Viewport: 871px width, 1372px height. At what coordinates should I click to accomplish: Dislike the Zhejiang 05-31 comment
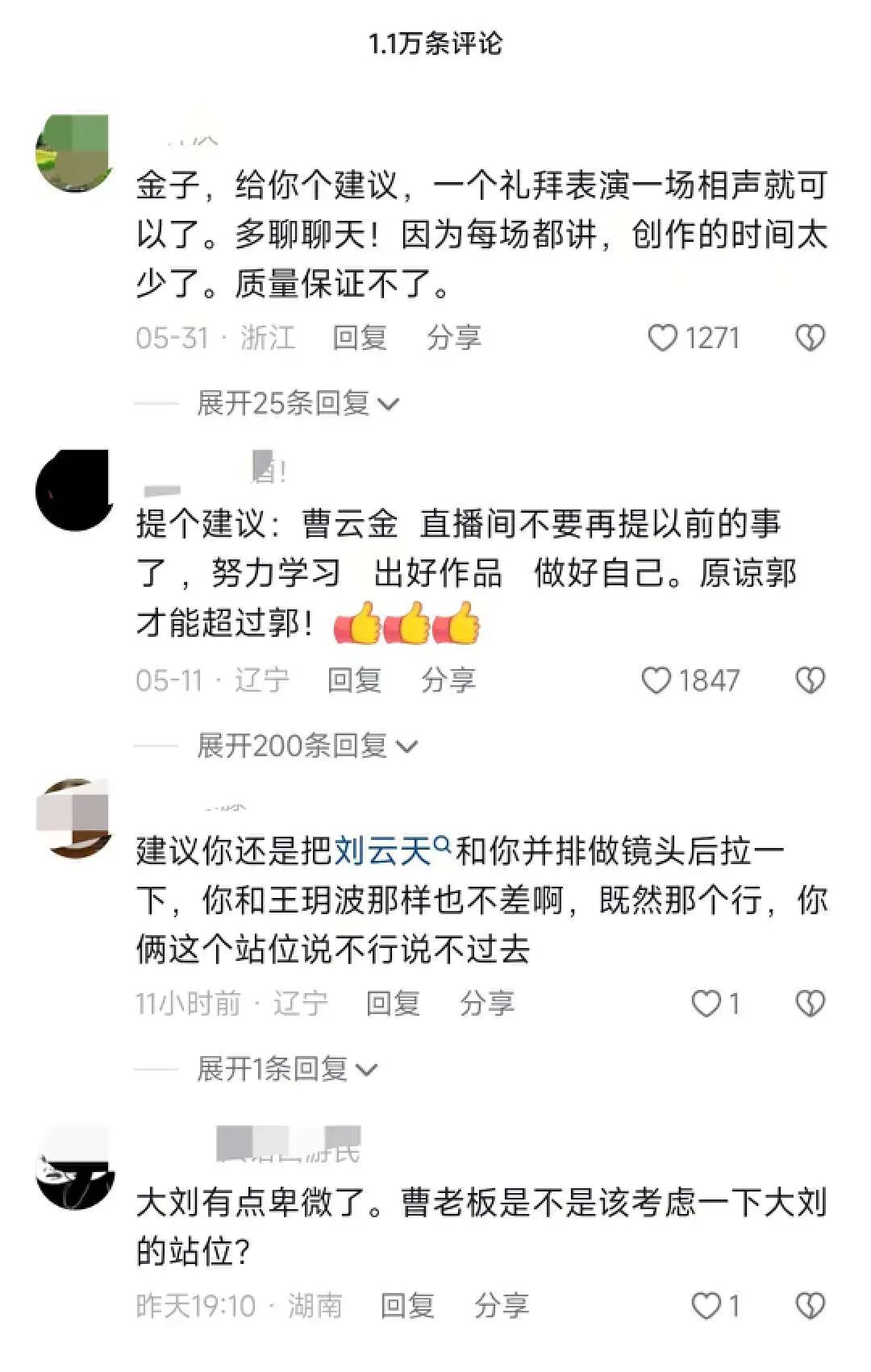tap(810, 338)
